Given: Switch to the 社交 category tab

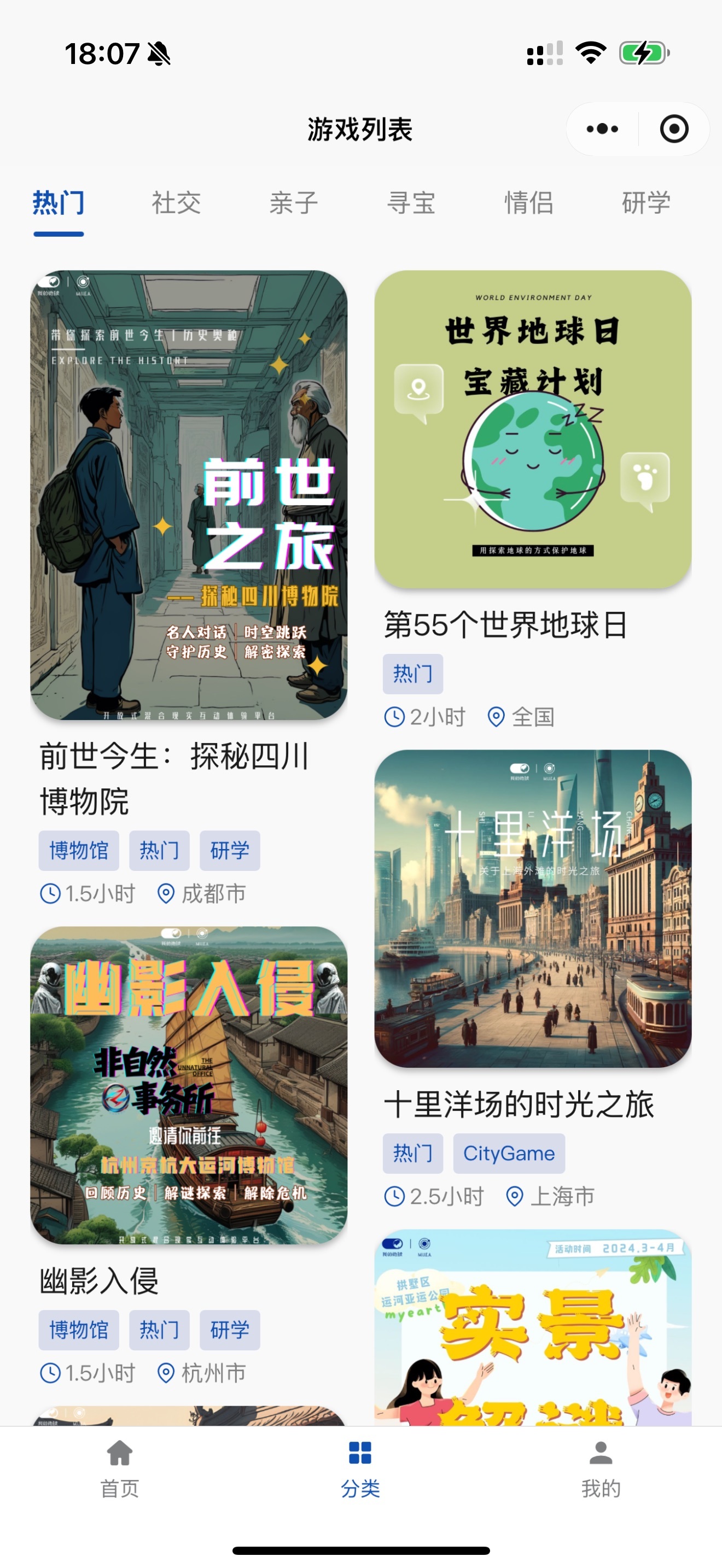Looking at the screenshot, I should click(176, 203).
